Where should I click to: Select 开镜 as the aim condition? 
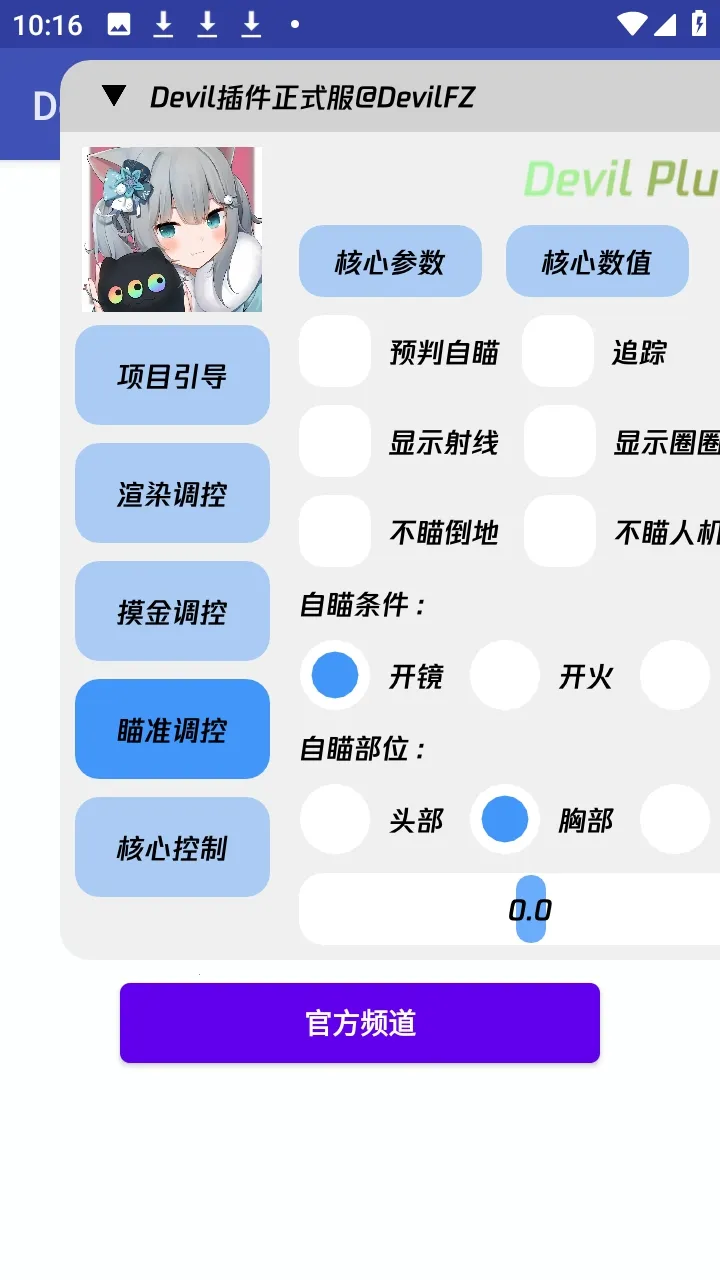click(335, 675)
